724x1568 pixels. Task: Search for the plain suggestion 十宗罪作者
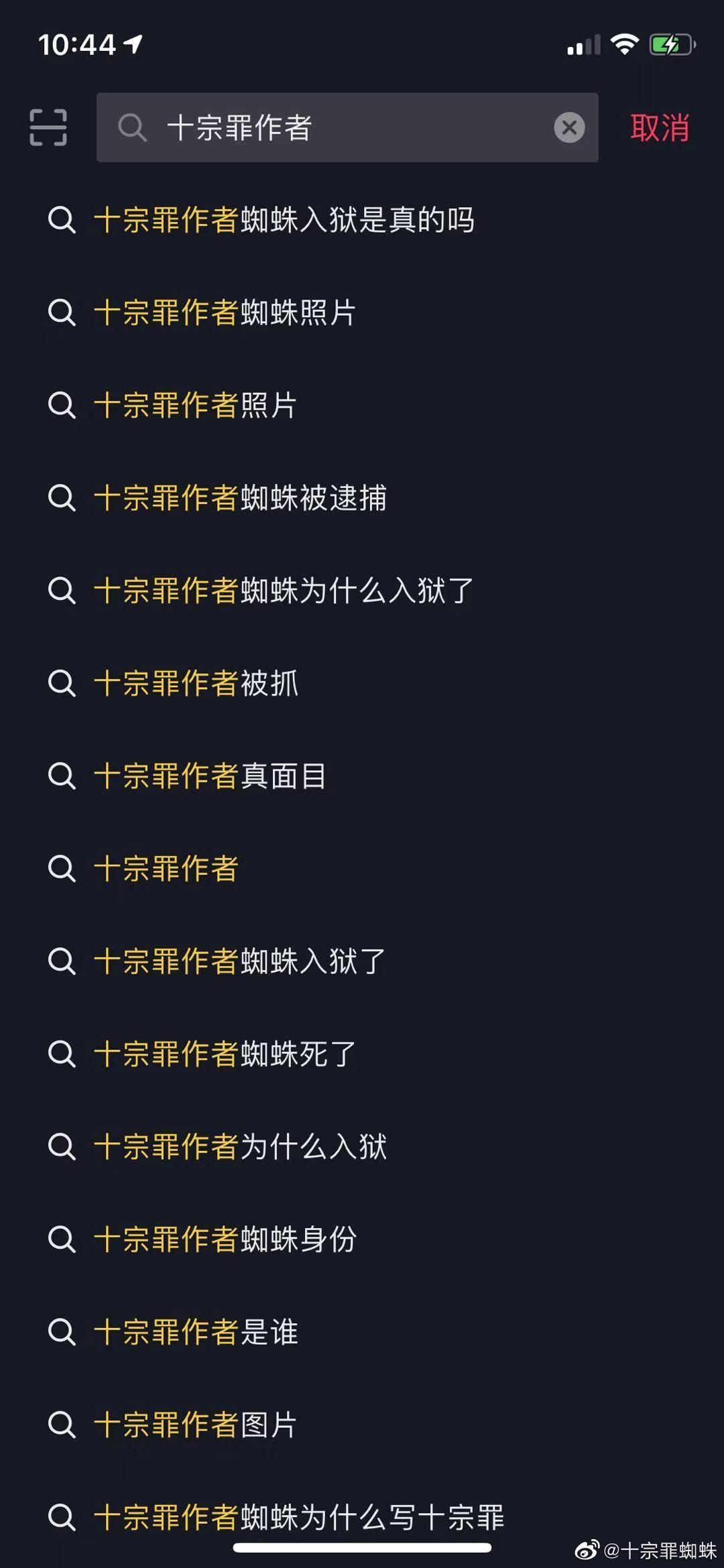pyautogui.click(x=166, y=869)
